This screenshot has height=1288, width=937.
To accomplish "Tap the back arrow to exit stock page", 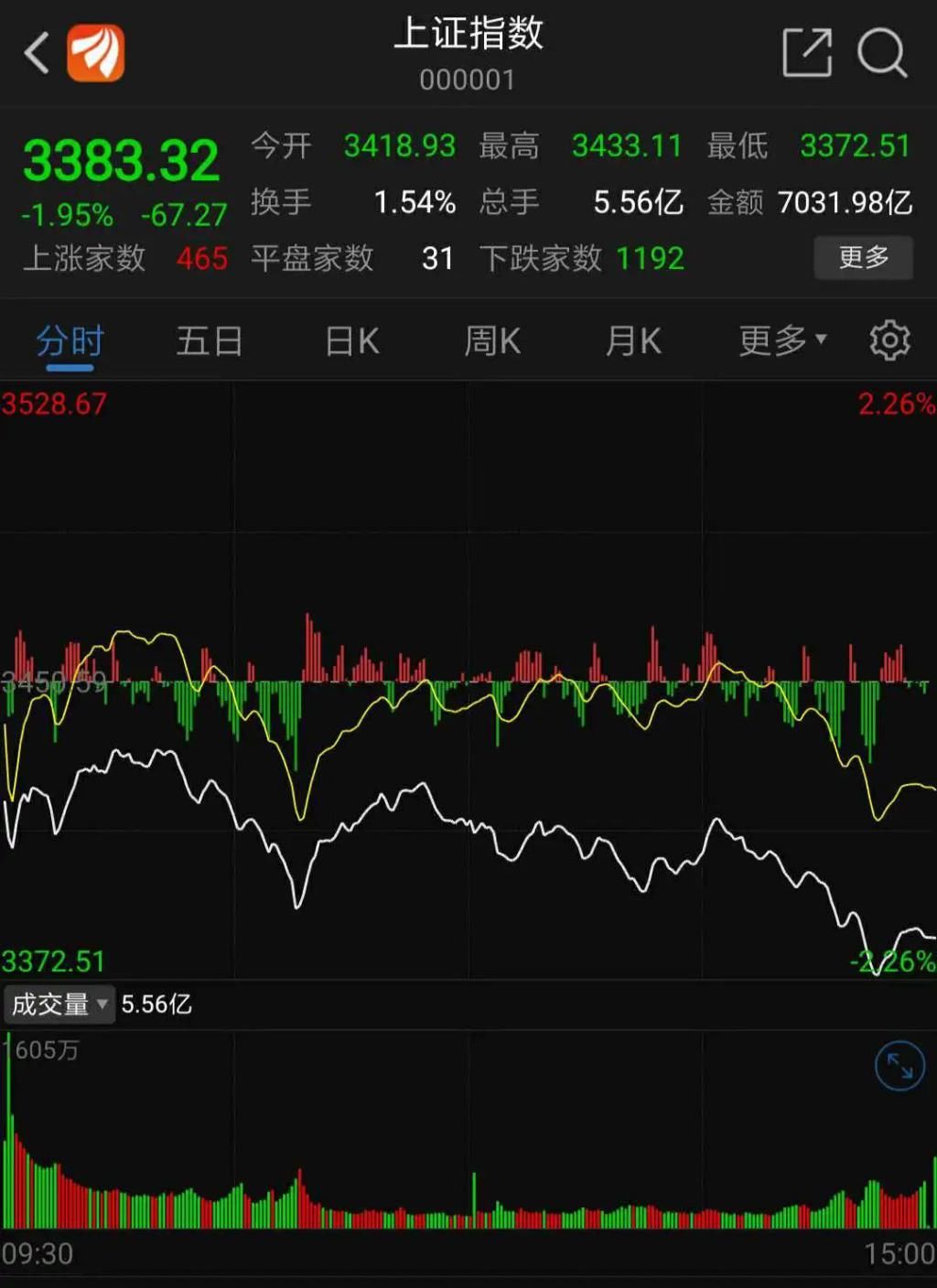I will [33, 53].
